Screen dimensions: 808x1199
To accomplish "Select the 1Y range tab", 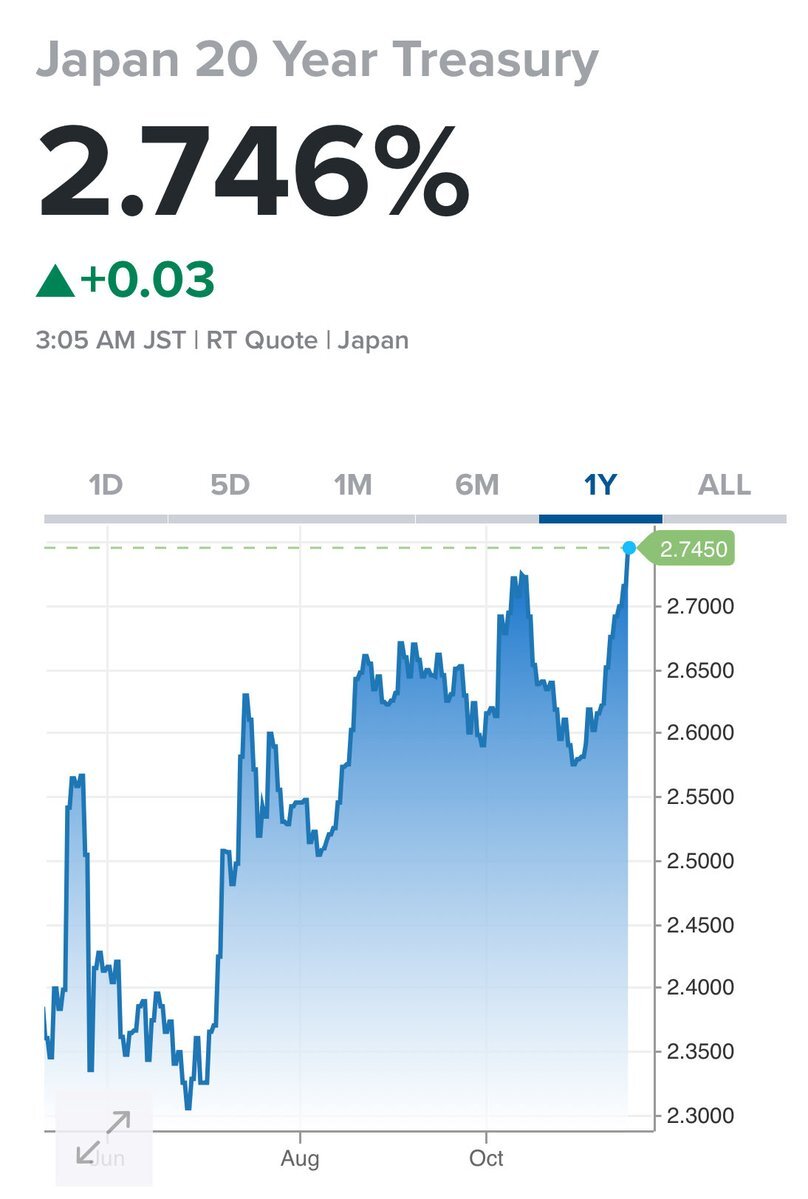I will click(x=600, y=486).
